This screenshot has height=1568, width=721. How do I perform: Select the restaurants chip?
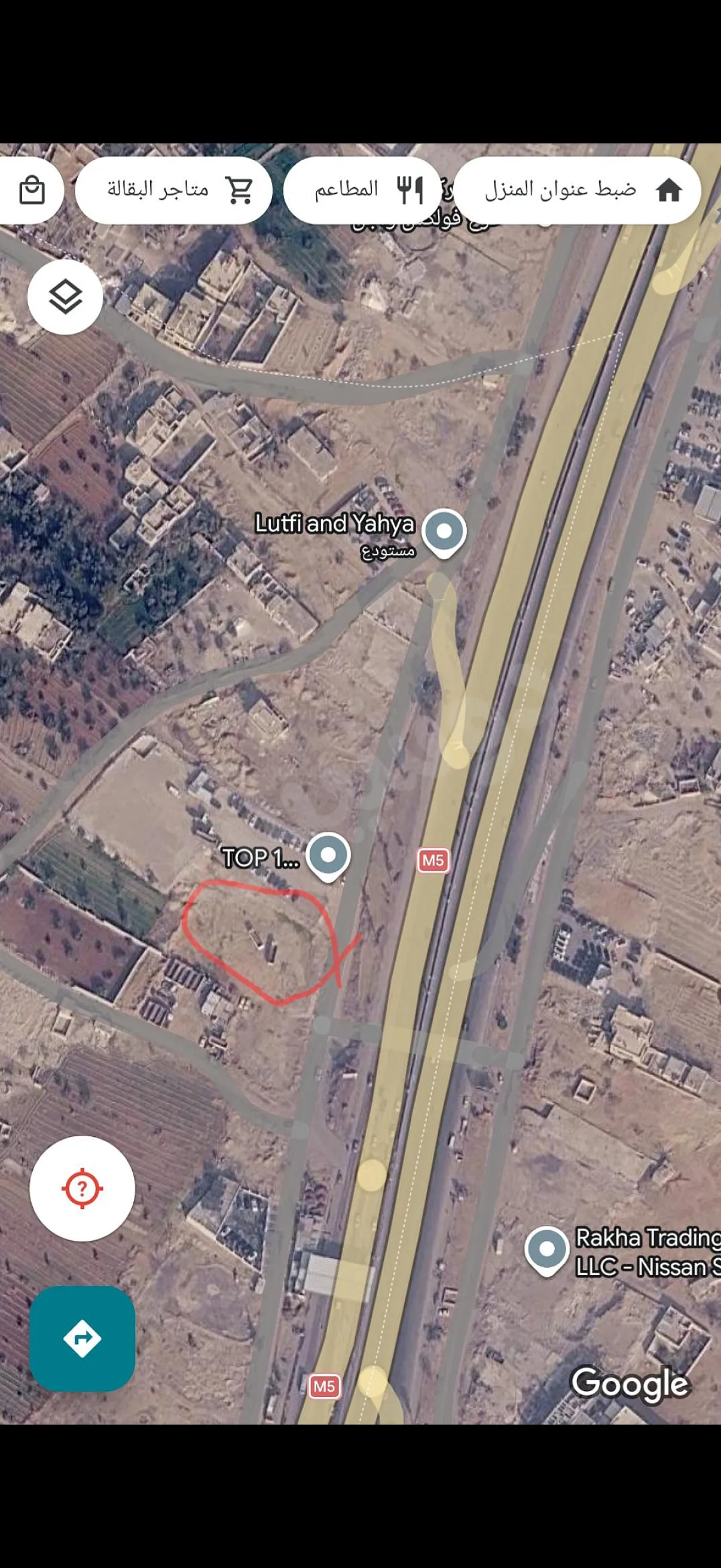point(362,191)
